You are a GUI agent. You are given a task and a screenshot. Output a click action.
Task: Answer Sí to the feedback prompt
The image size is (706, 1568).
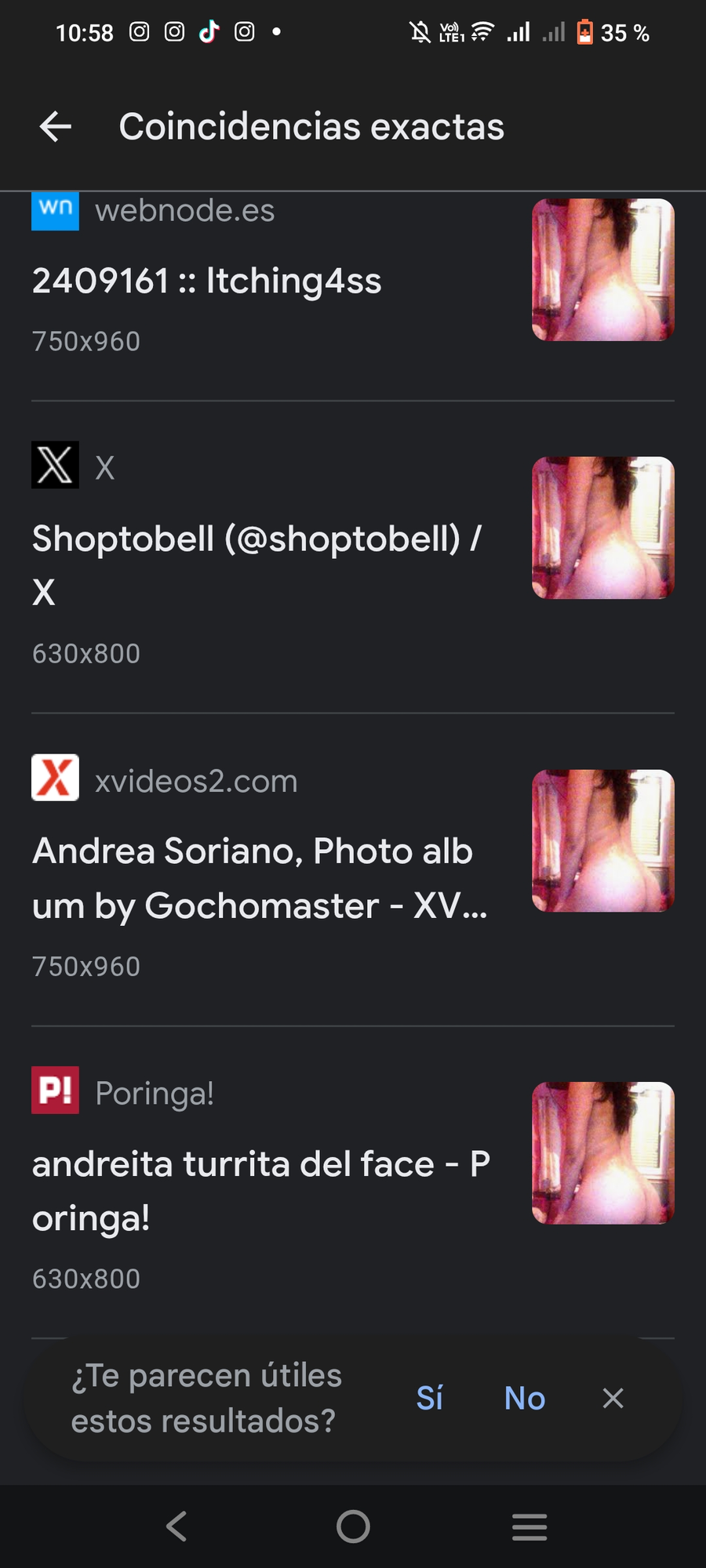click(x=429, y=1398)
